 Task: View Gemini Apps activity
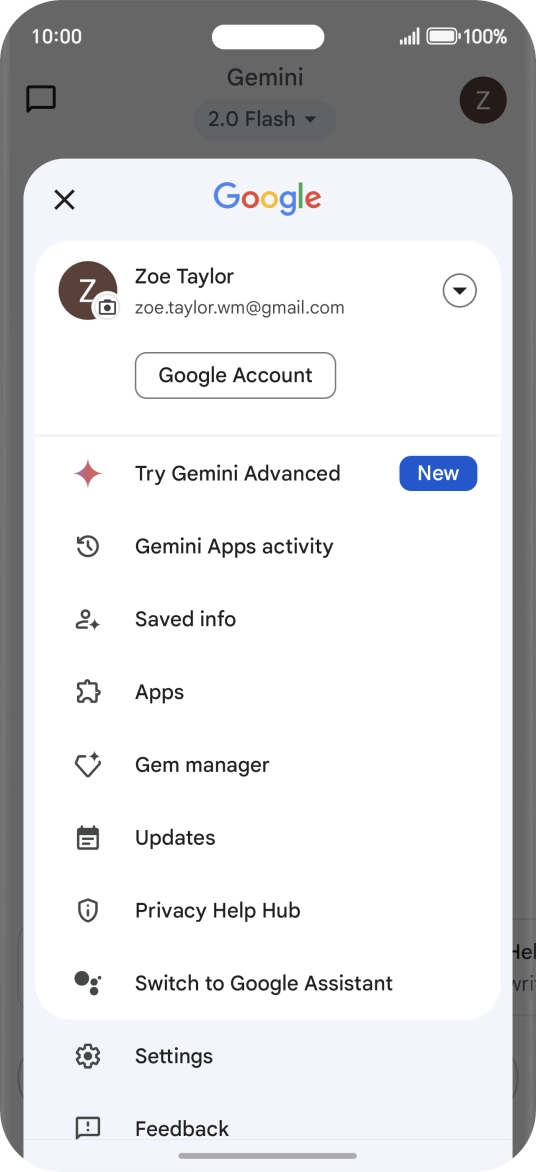pyautogui.click(x=268, y=546)
